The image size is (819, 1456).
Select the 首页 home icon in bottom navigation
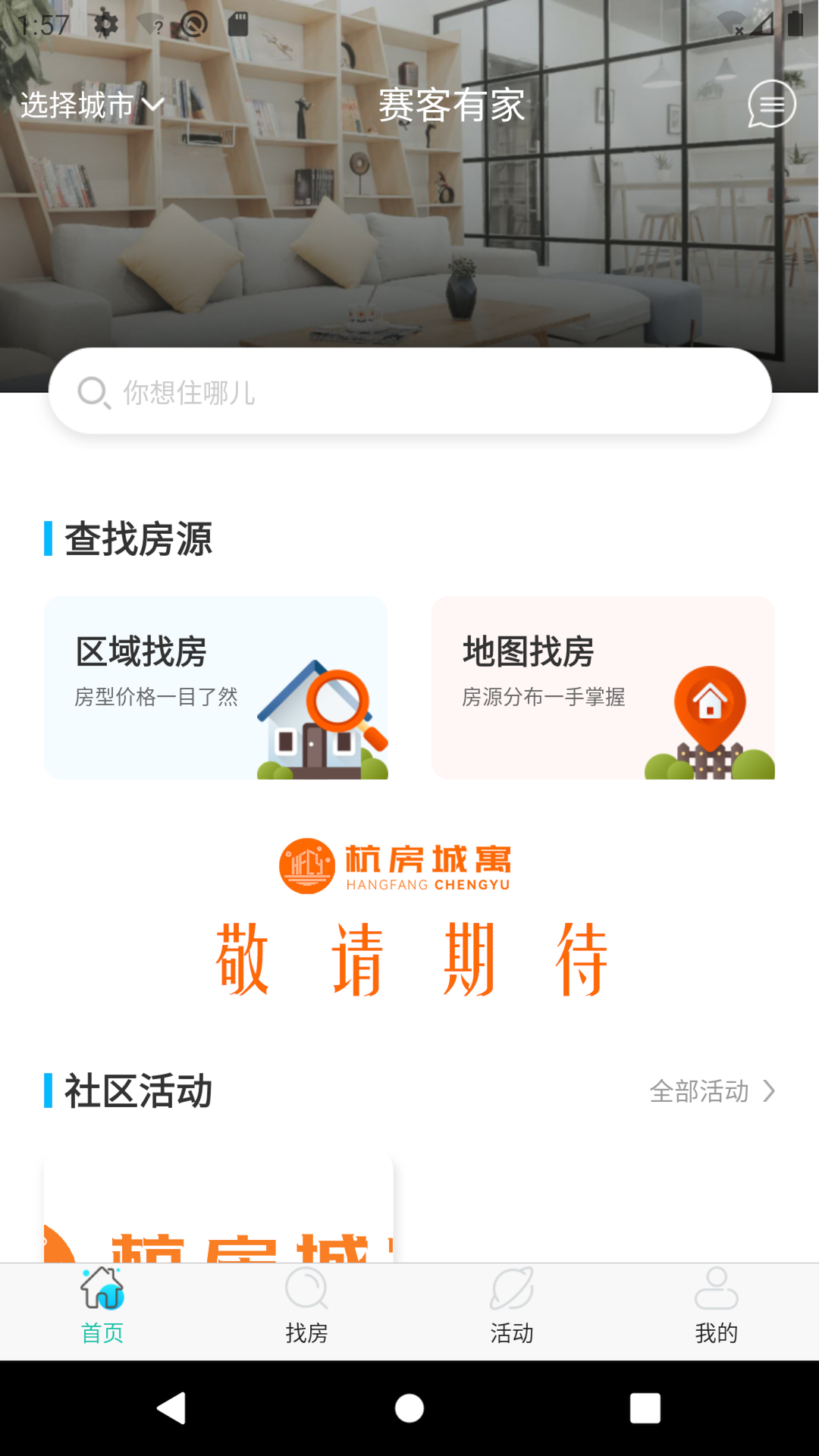[102, 1289]
